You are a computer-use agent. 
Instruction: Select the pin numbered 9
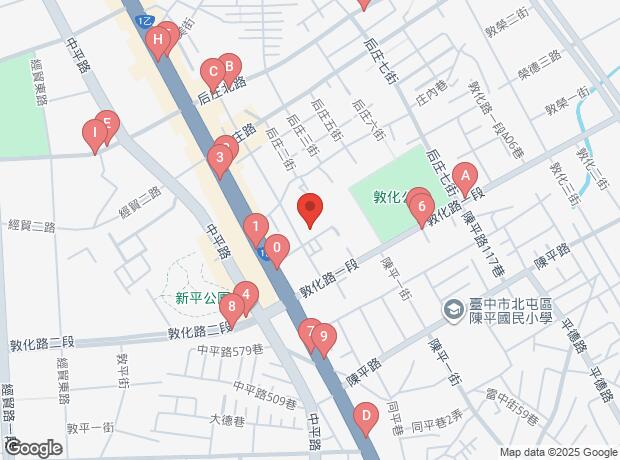click(x=324, y=337)
